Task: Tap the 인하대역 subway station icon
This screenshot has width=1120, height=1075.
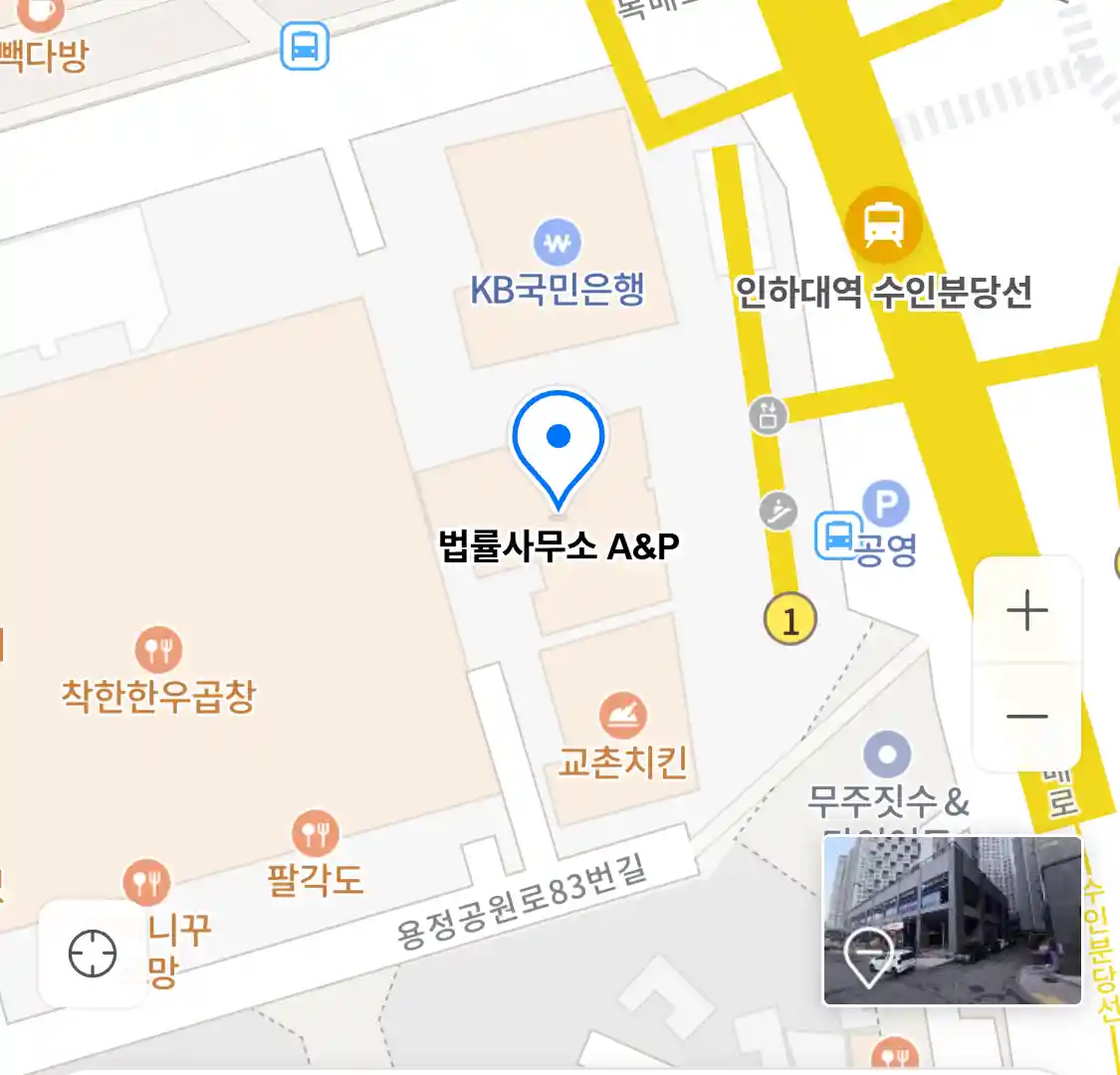Action: point(883,224)
